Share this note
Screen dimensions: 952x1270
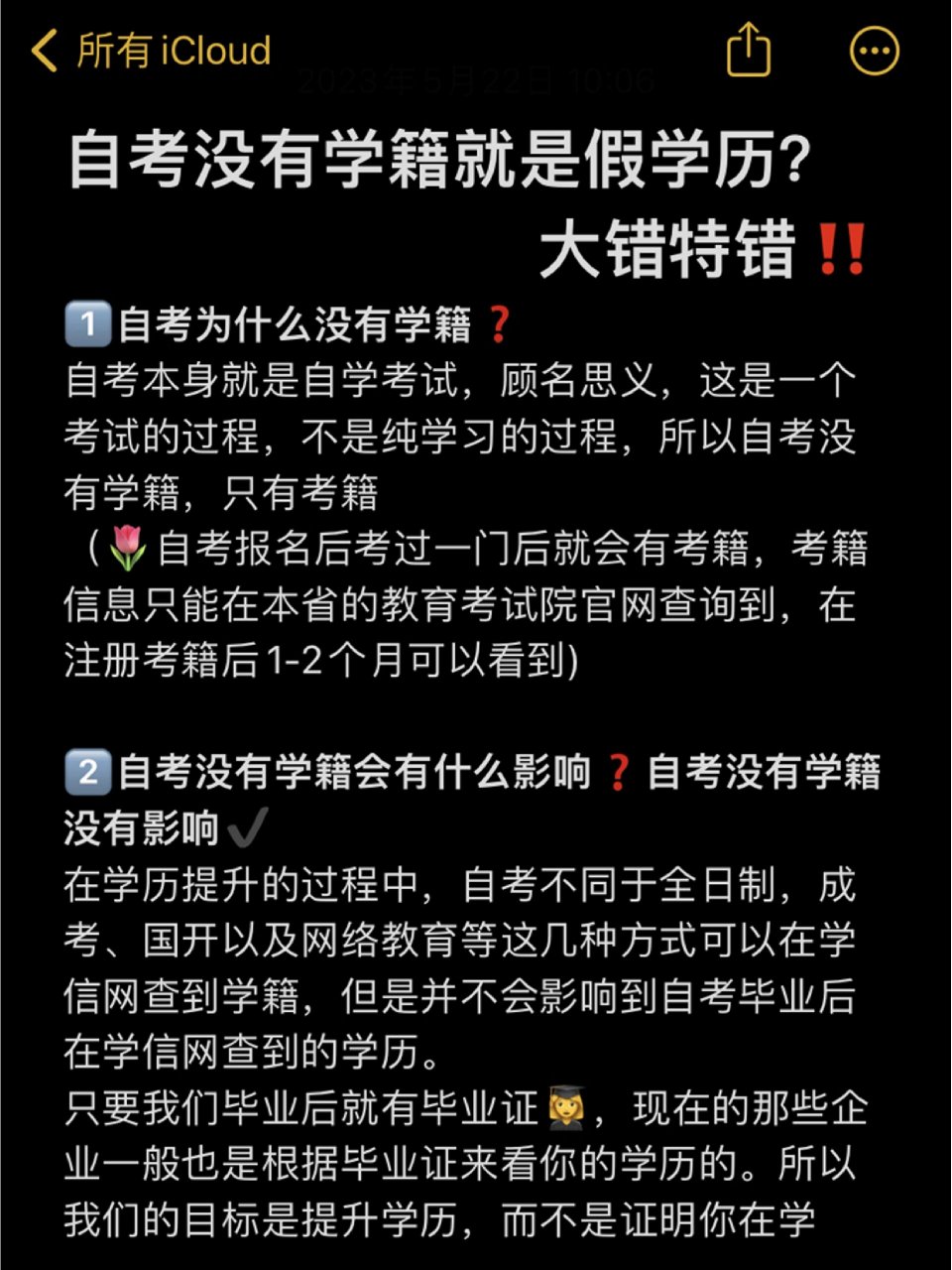[749, 50]
